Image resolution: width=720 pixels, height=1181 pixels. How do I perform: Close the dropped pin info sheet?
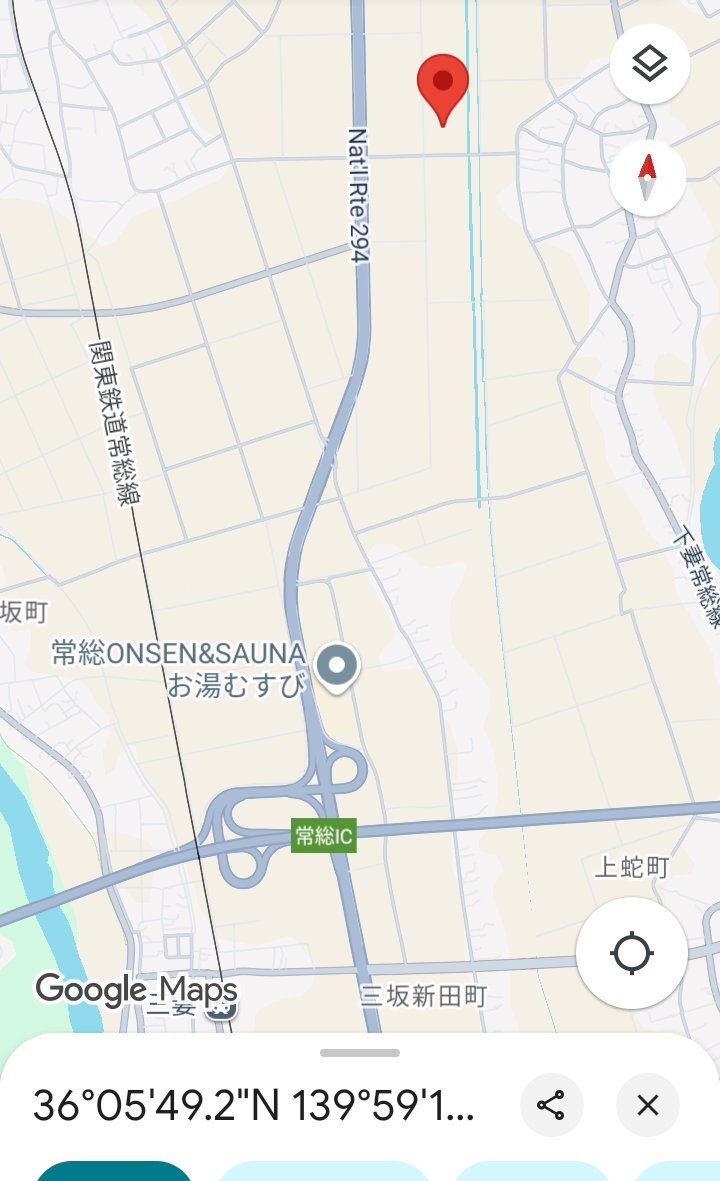(x=648, y=1105)
